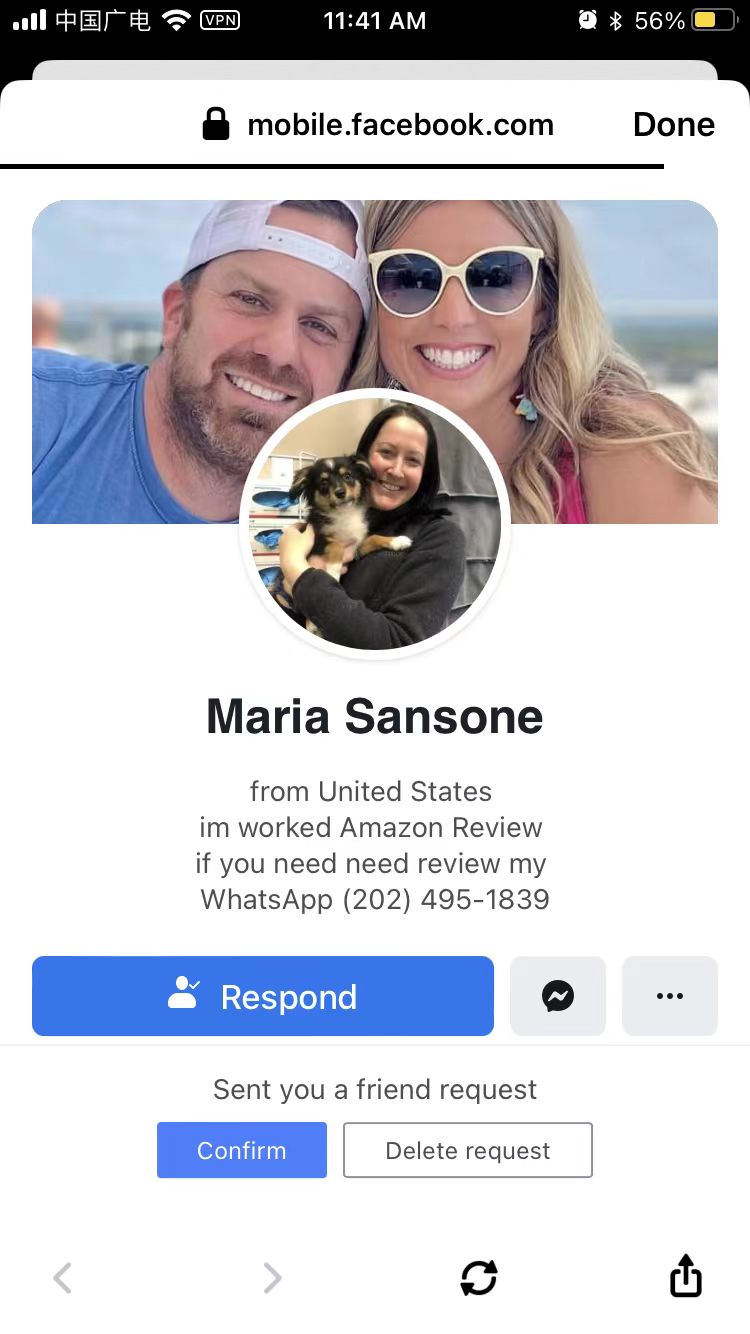Tap the blue Respond button

(x=263, y=996)
